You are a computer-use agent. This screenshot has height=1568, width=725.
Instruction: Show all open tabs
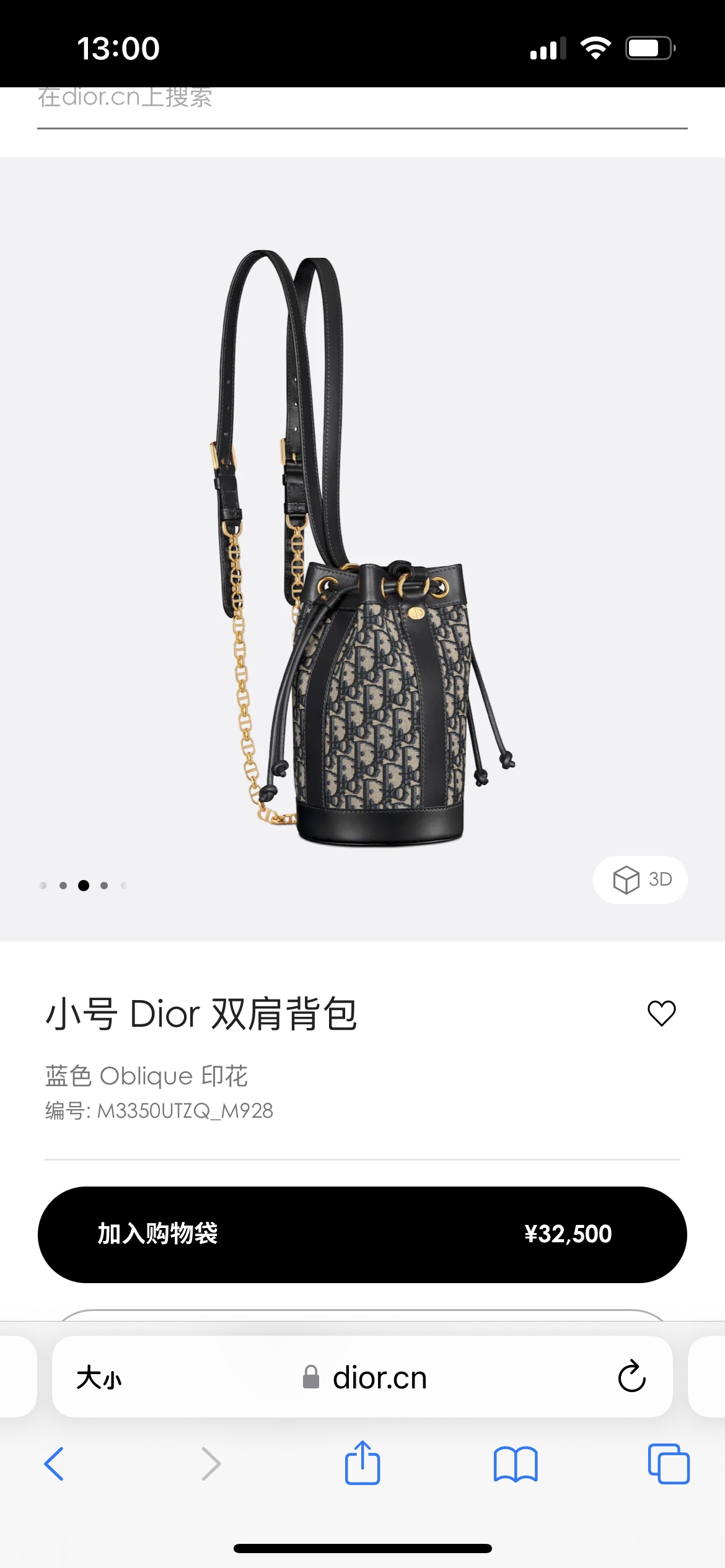tap(669, 1464)
